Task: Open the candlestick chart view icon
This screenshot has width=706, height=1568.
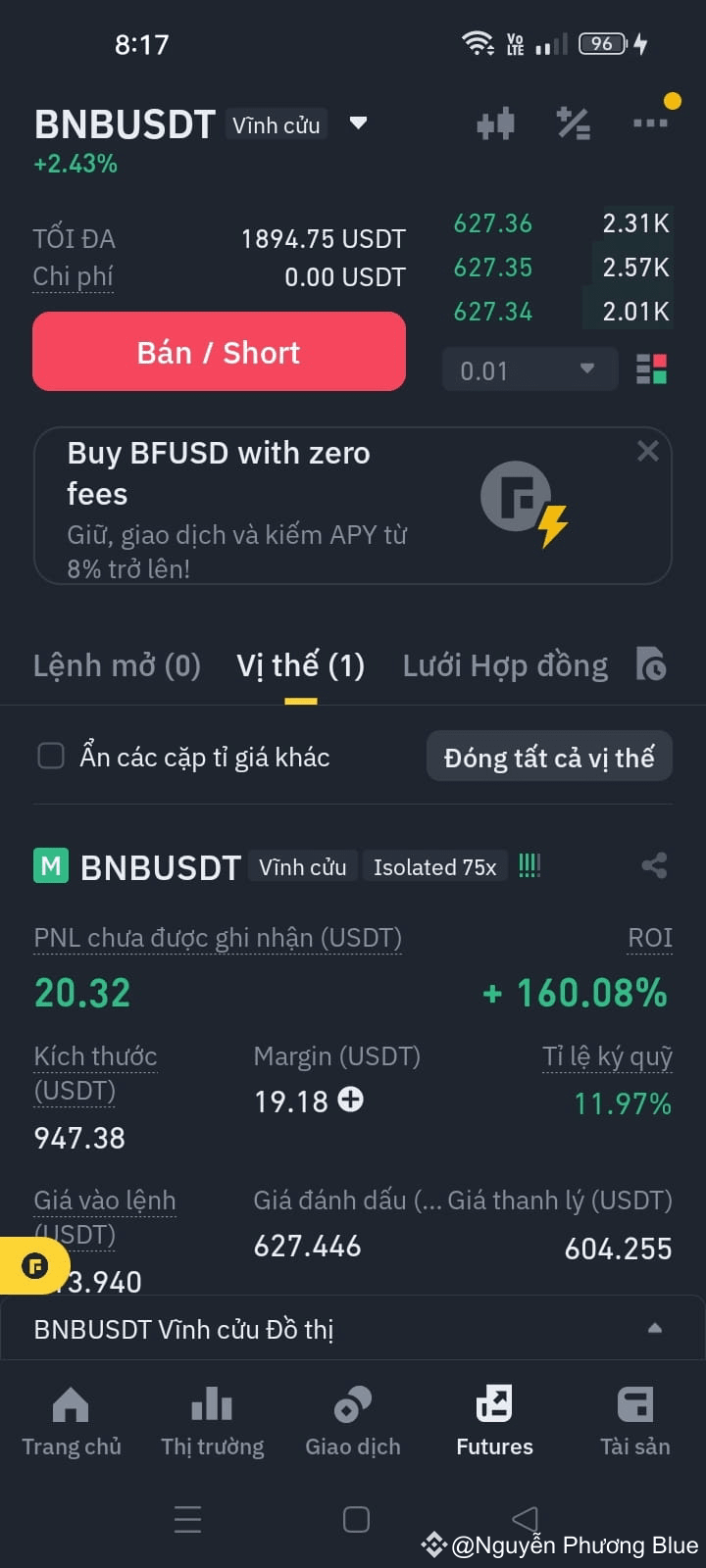Action: pos(496,123)
